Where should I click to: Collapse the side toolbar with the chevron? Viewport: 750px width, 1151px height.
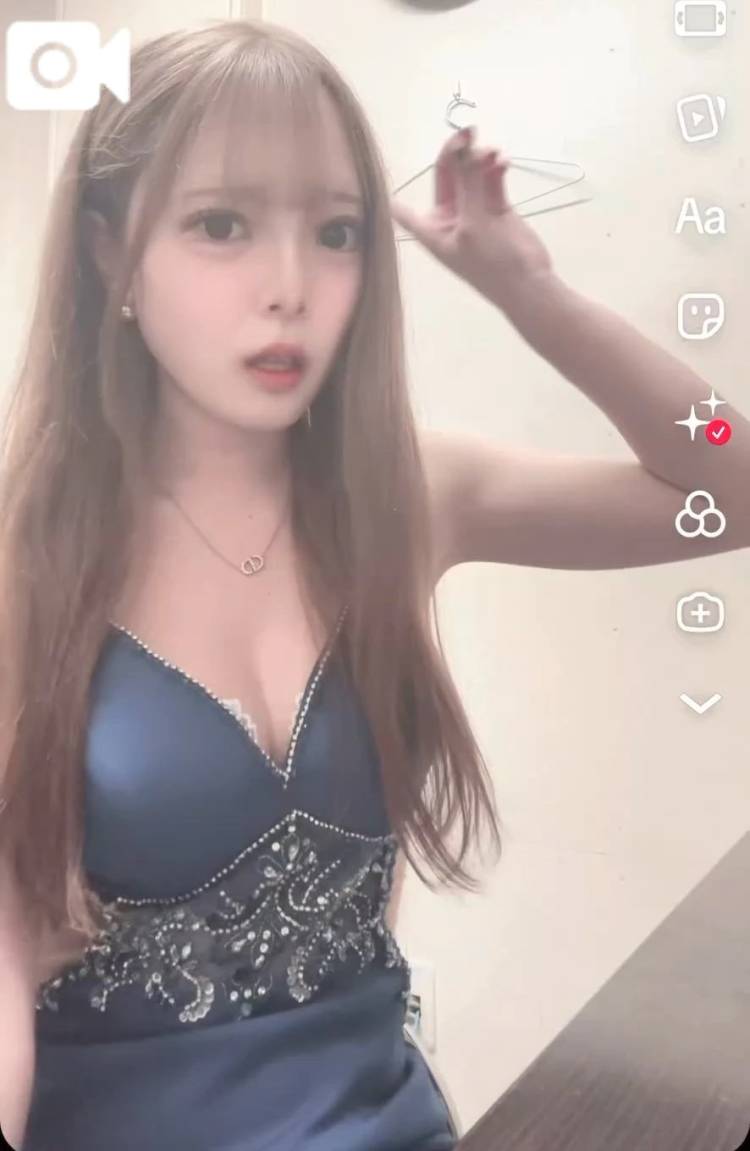[x=700, y=704]
